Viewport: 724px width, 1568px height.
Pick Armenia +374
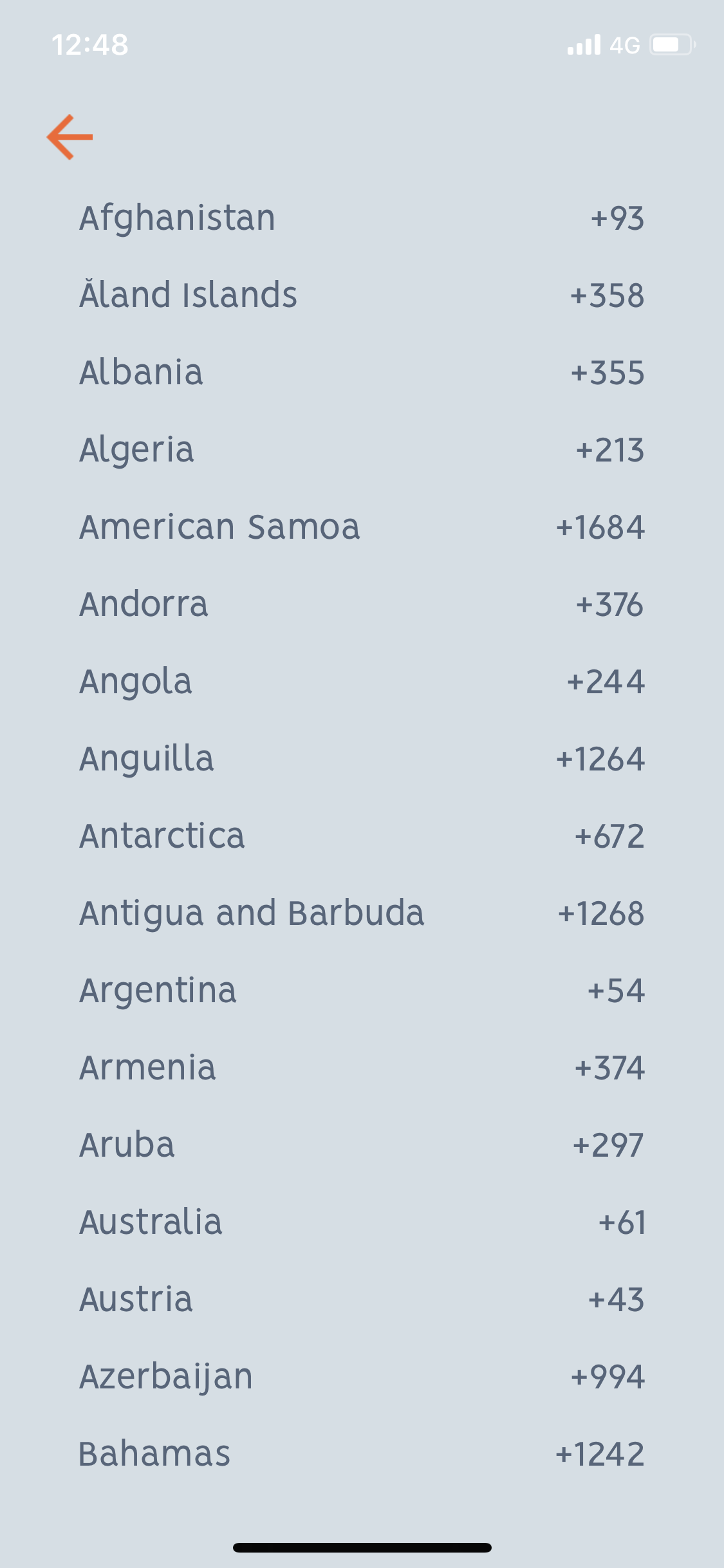pos(362,1067)
